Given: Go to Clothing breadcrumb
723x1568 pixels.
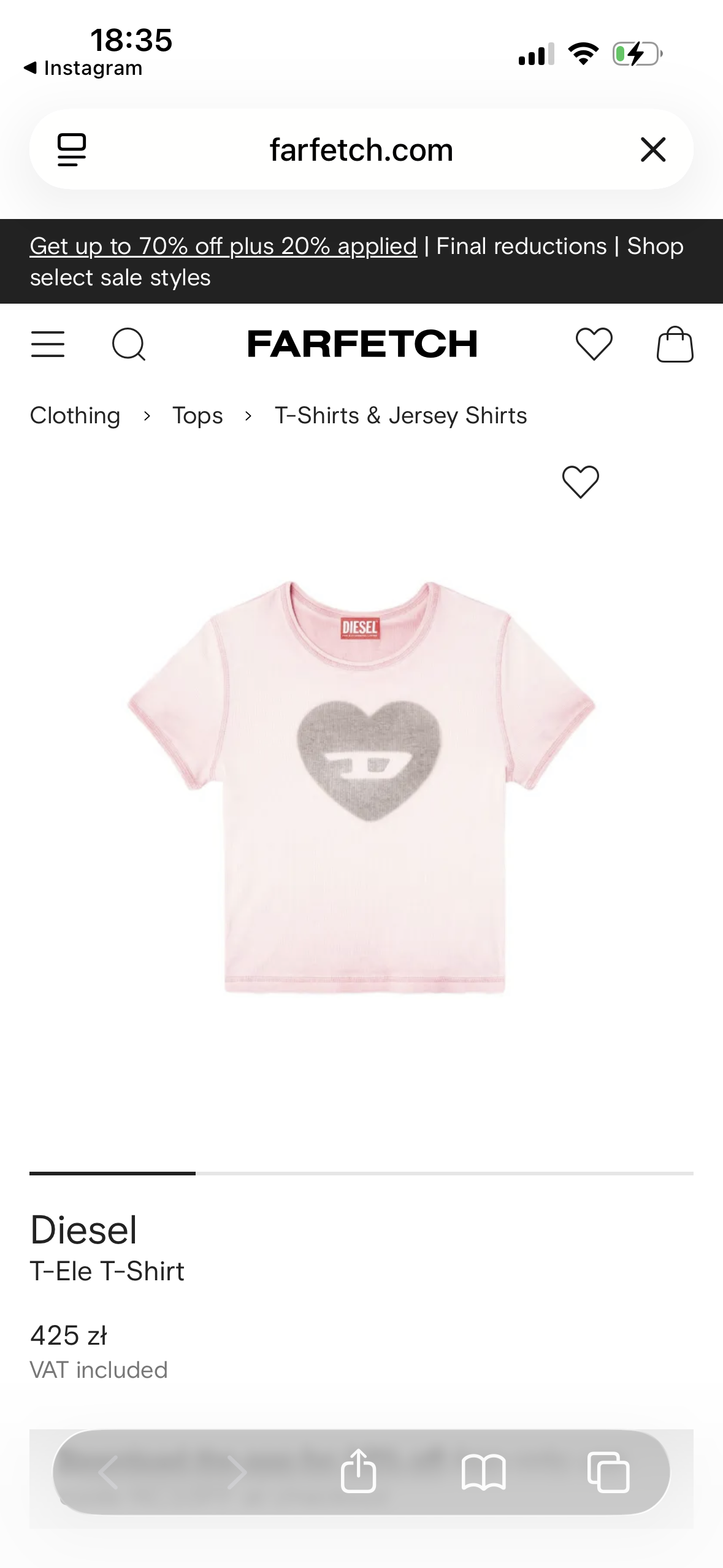Looking at the screenshot, I should 75,416.
